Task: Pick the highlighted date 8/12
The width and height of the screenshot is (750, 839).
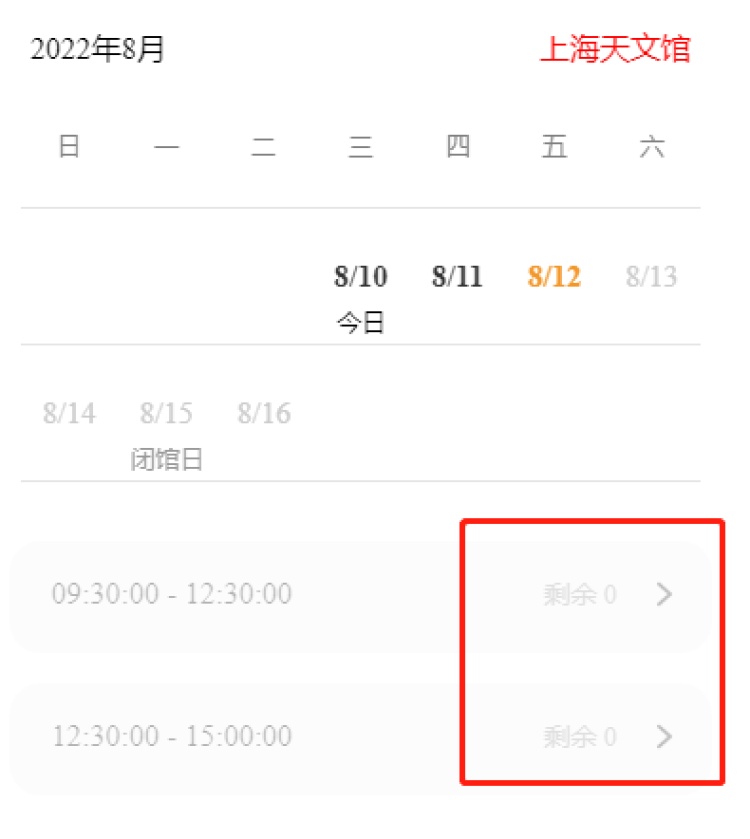Action: [554, 277]
